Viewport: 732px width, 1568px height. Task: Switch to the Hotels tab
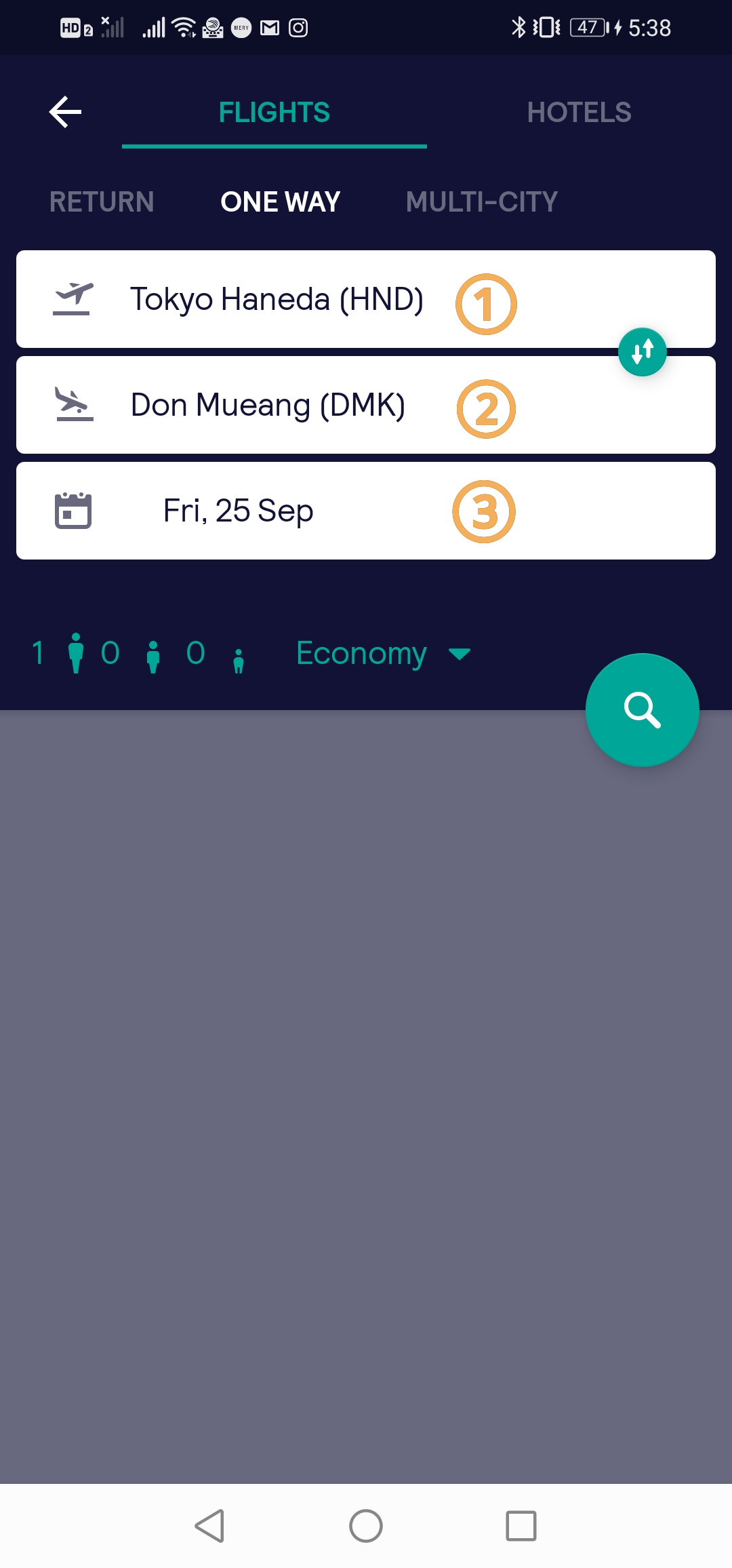(579, 113)
